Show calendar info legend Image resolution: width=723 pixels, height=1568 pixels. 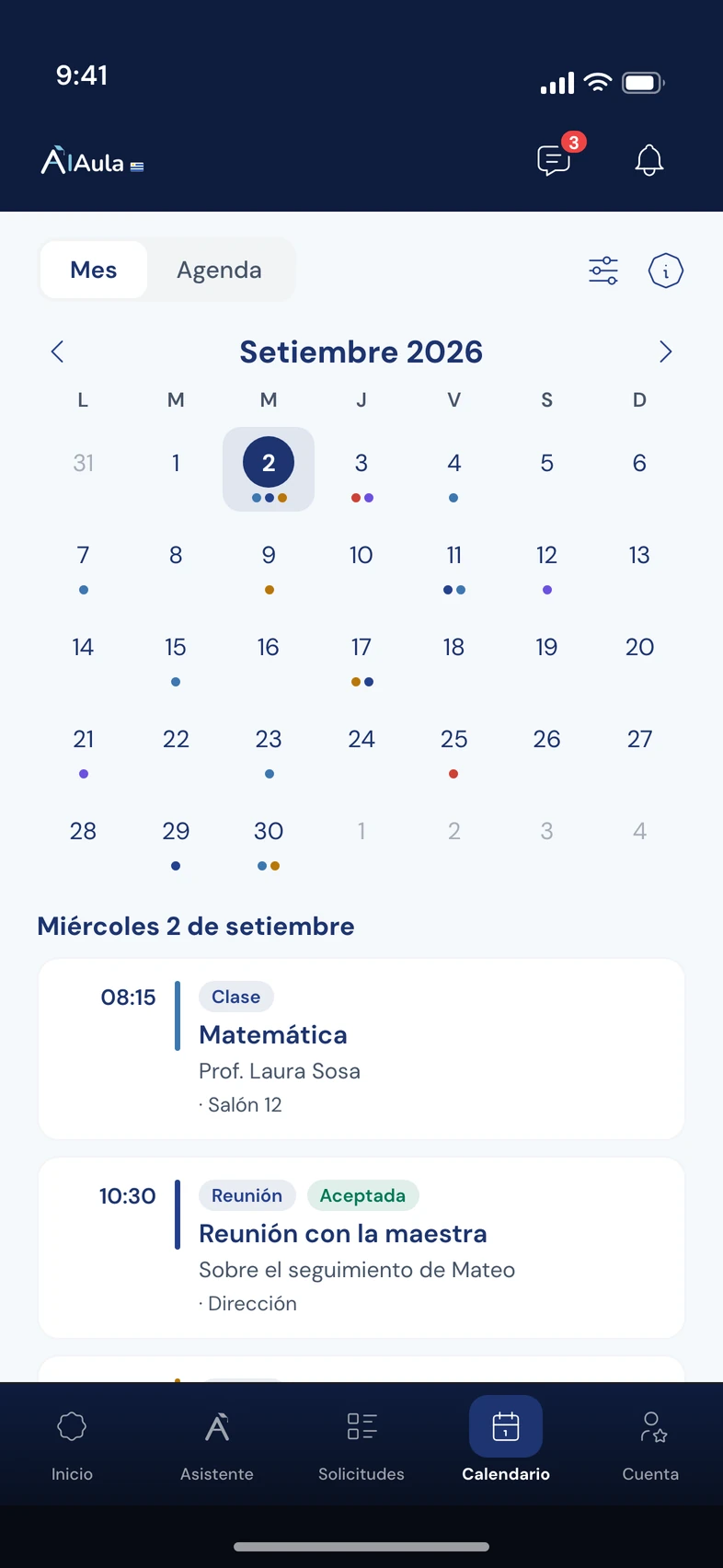tap(666, 271)
